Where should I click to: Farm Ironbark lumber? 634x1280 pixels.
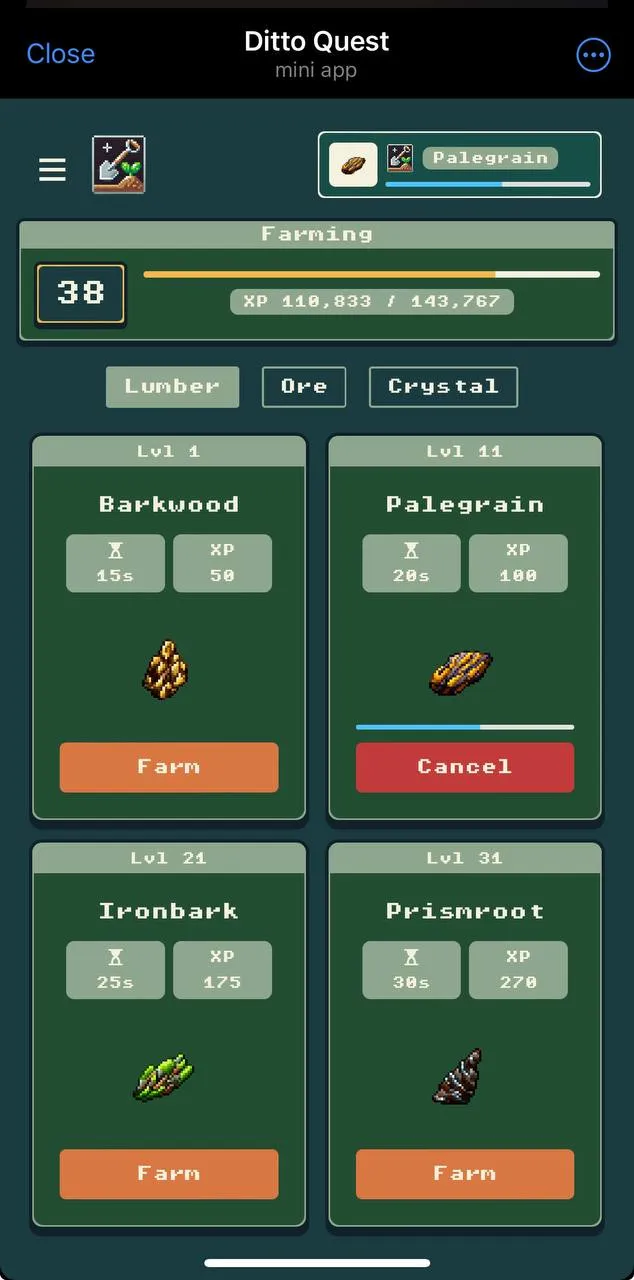(169, 1174)
